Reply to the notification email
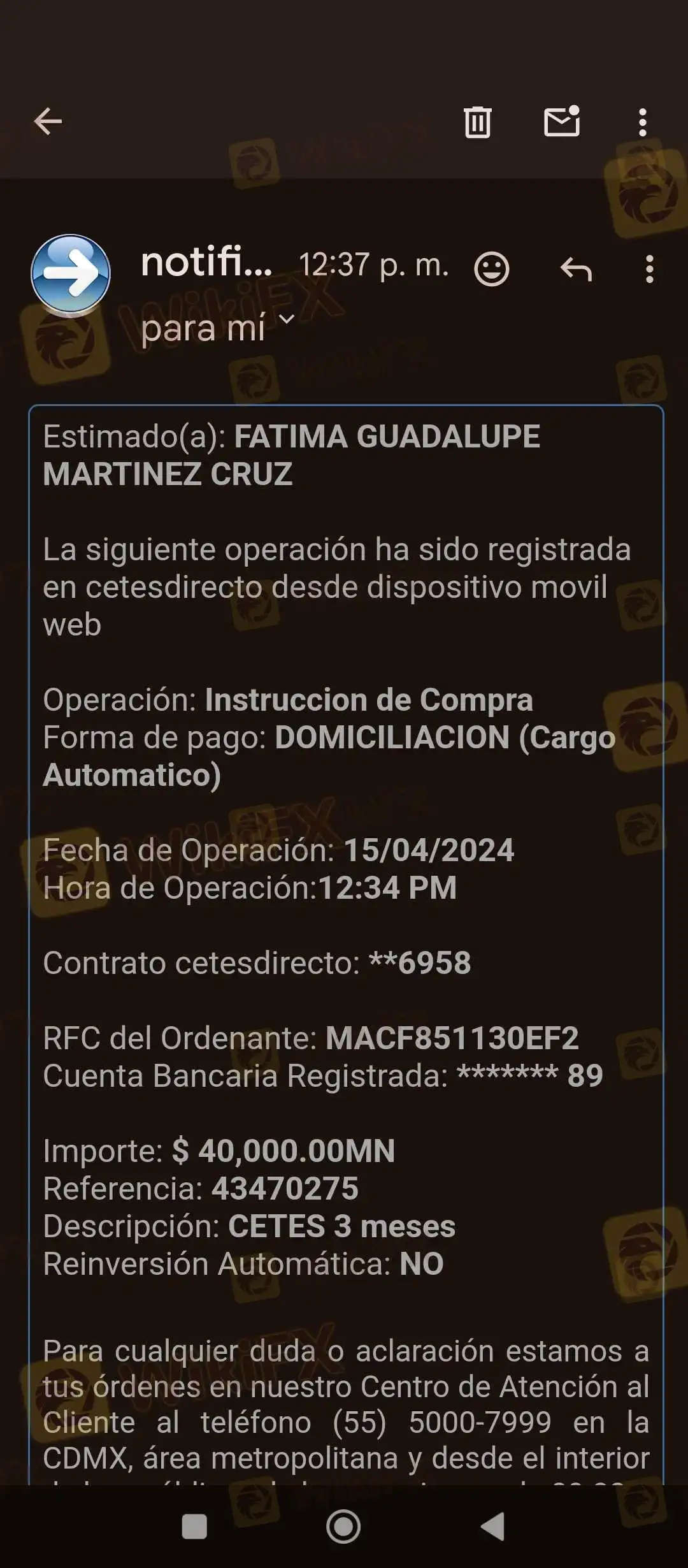 point(576,269)
